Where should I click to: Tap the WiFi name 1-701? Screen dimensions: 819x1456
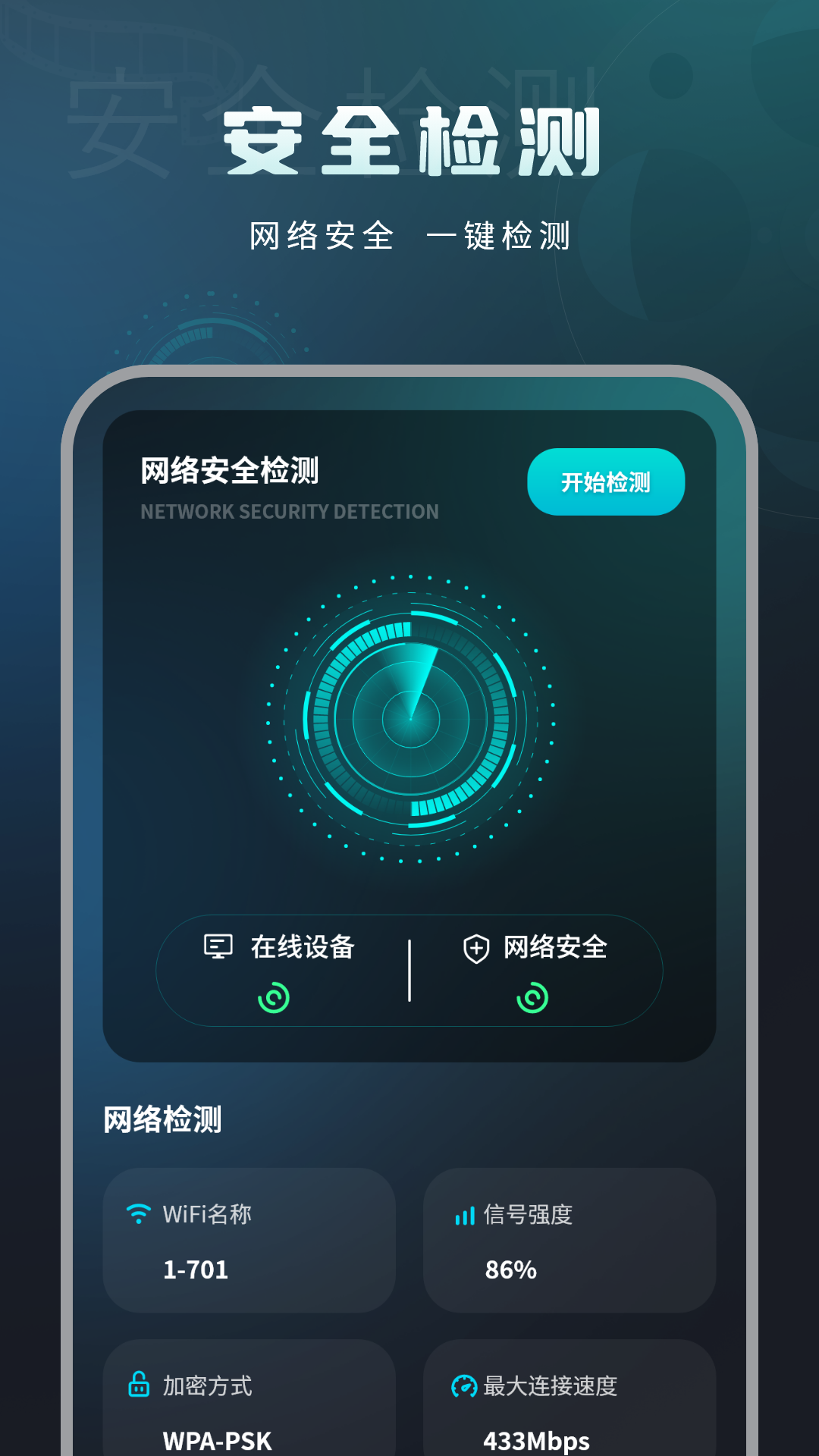(194, 1269)
